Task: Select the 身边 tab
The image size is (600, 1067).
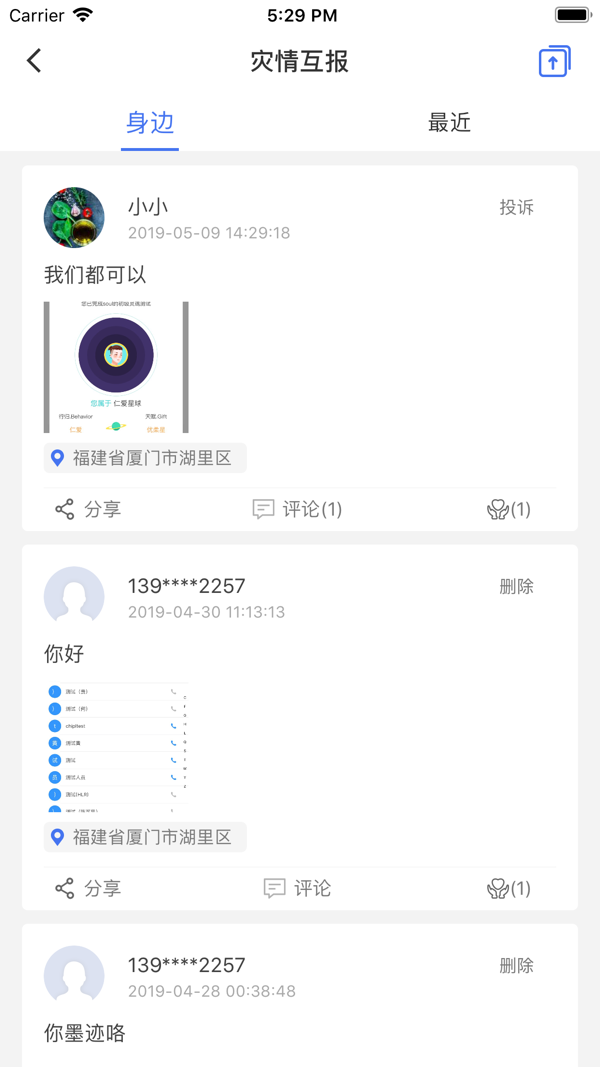Action: pyautogui.click(x=150, y=123)
